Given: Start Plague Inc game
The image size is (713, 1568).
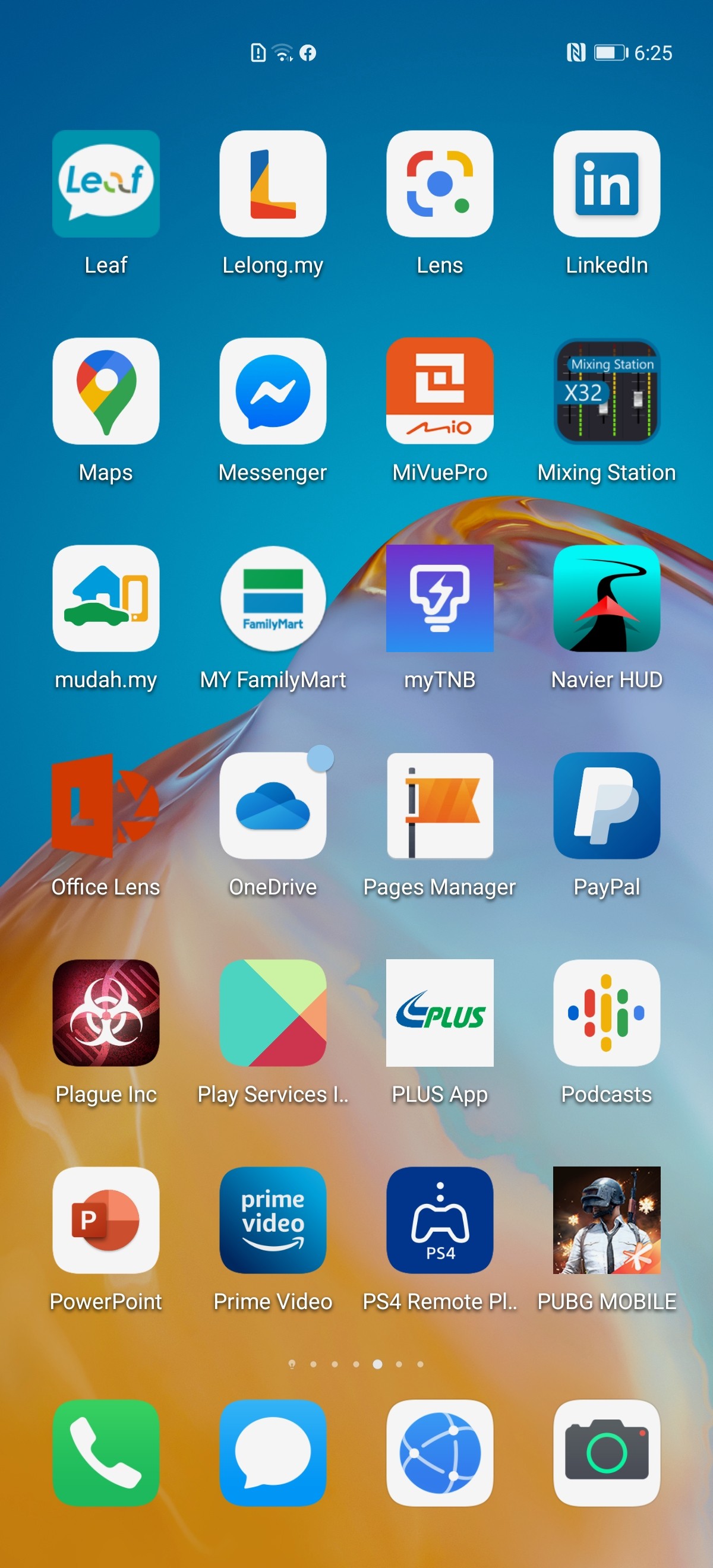Looking at the screenshot, I should [x=106, y=1012].
